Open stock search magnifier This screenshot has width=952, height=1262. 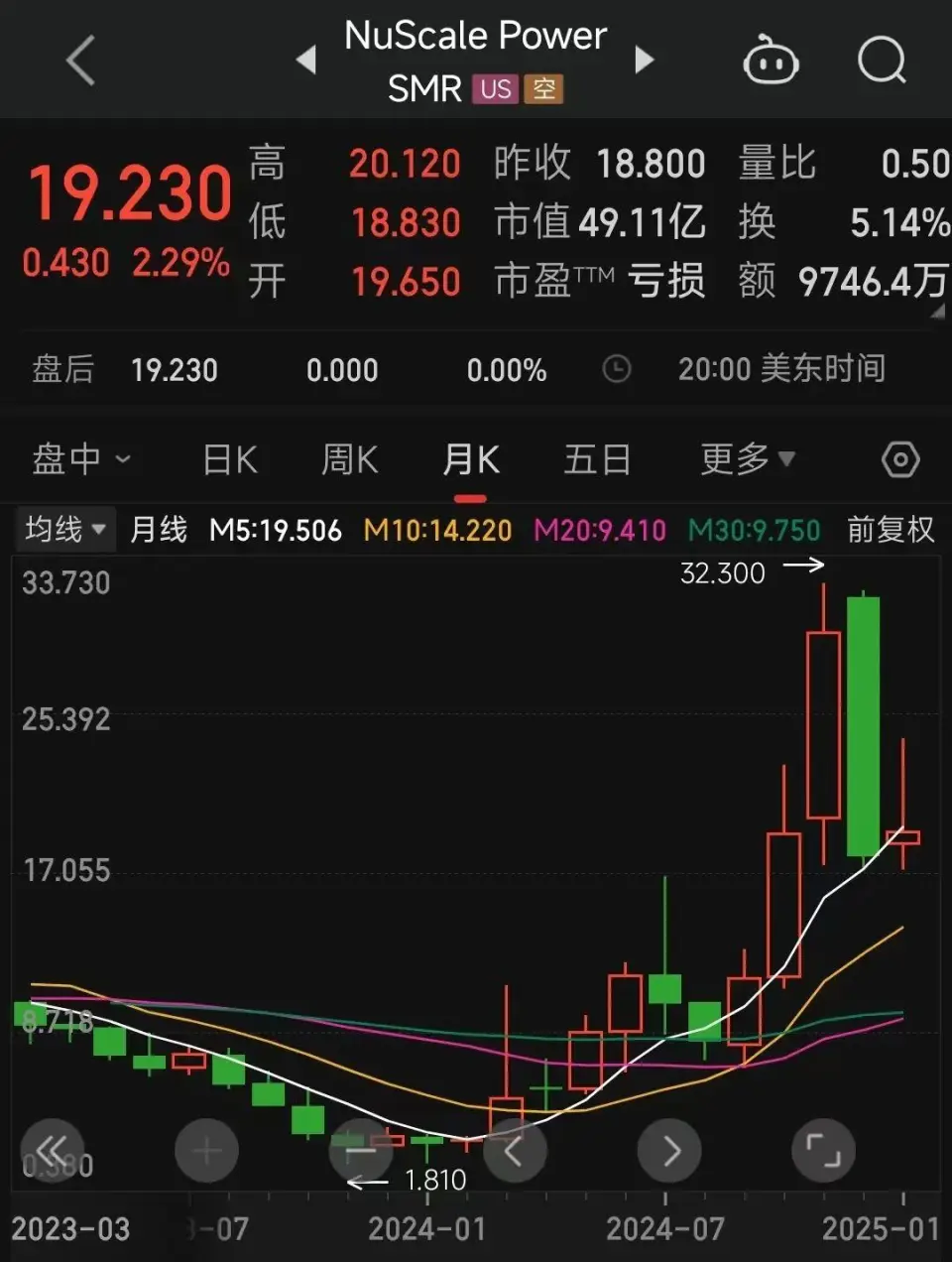pos(882,61)
